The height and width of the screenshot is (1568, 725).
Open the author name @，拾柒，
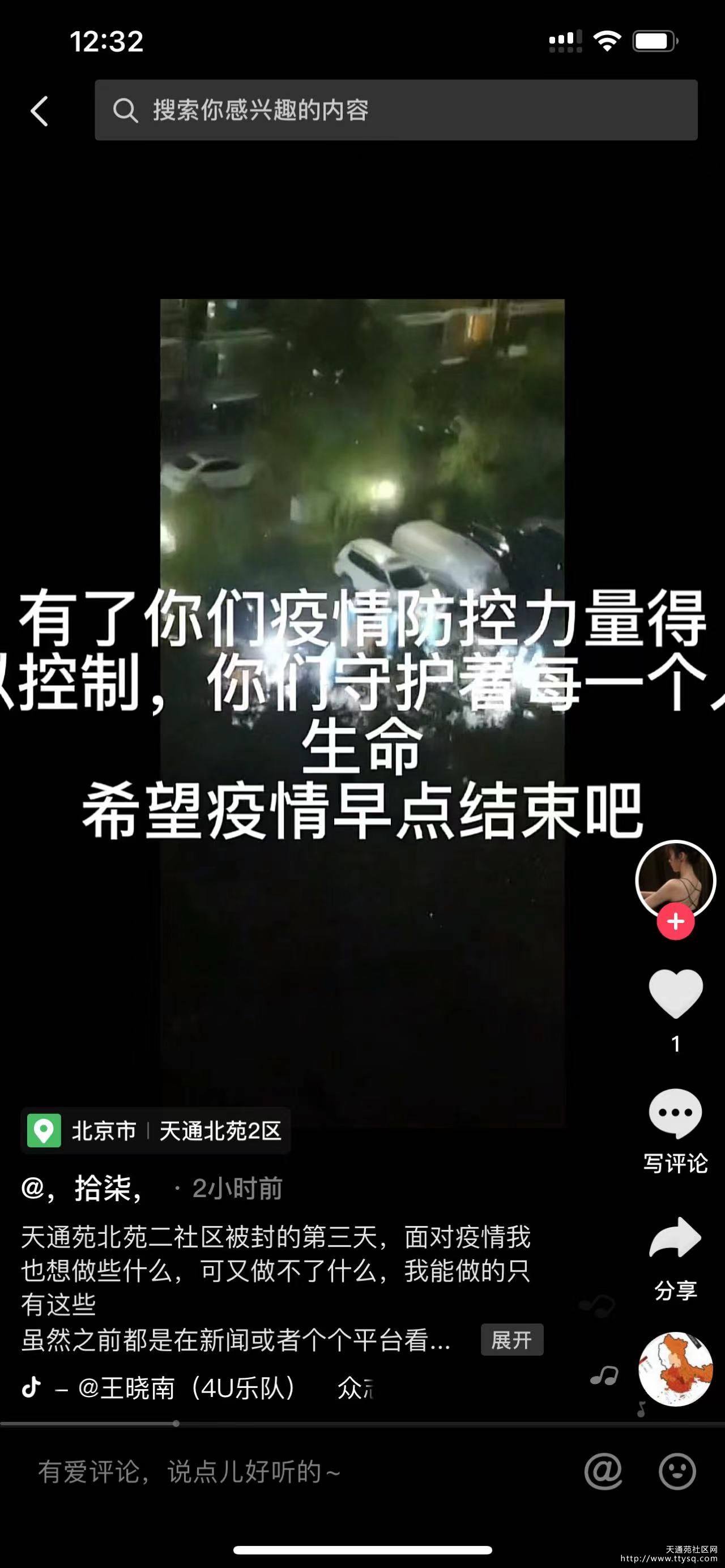[83, 1188]
